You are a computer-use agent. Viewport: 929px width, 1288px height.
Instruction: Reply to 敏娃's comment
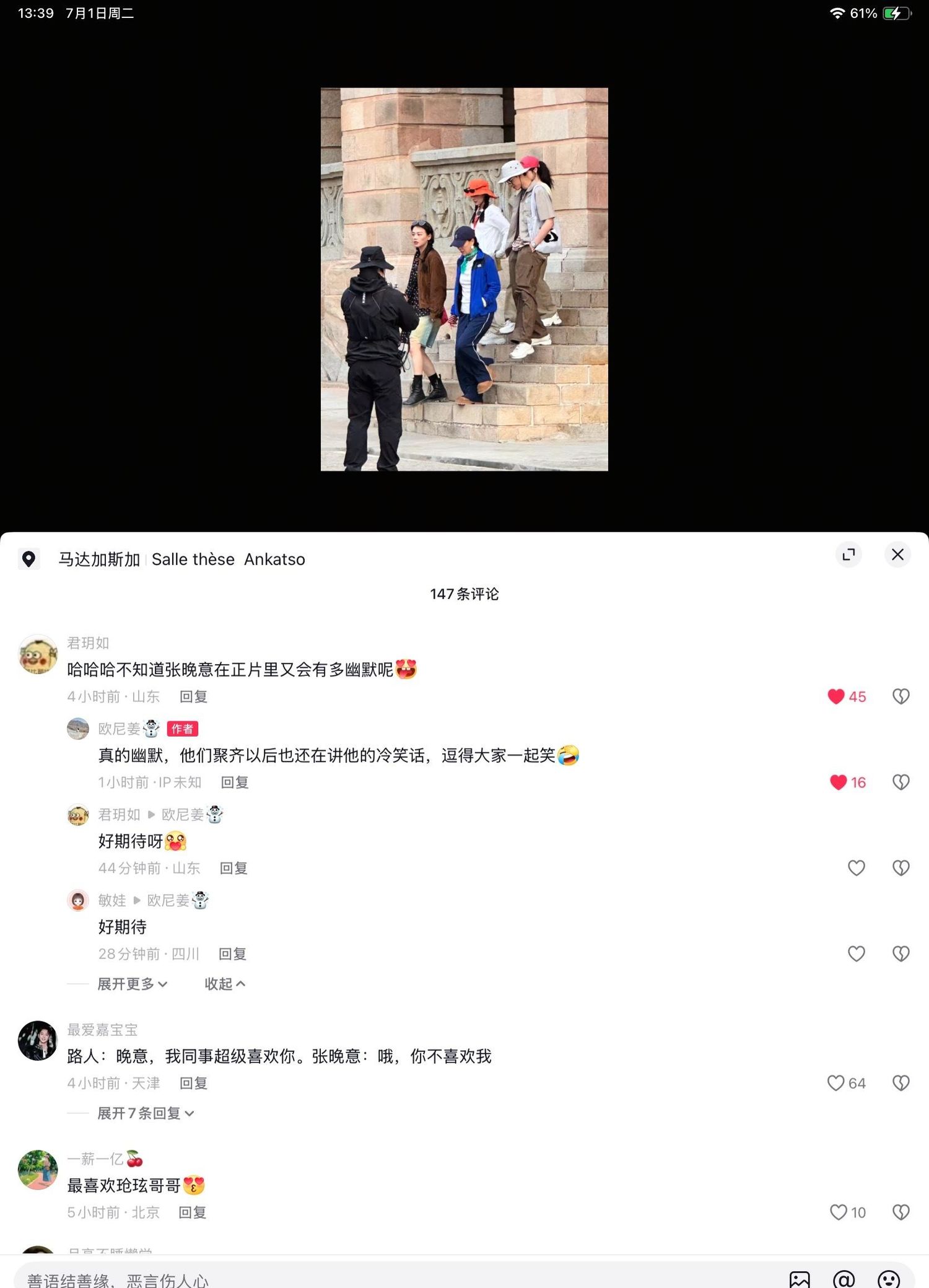pyautogui.click(x=233, y=953)
